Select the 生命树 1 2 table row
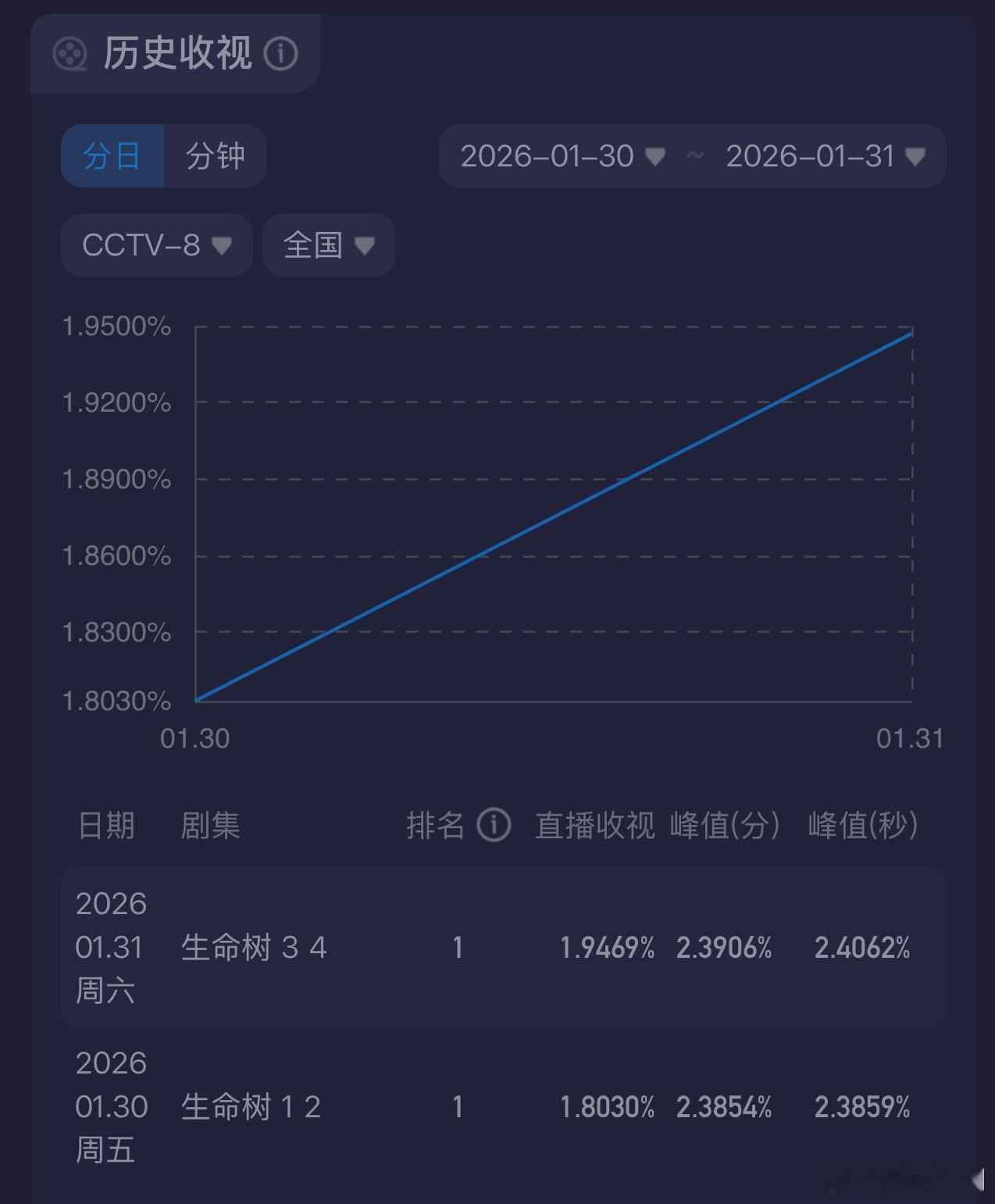The width and height of the screenshot is (995, 1204). [x=500, y=1107]
